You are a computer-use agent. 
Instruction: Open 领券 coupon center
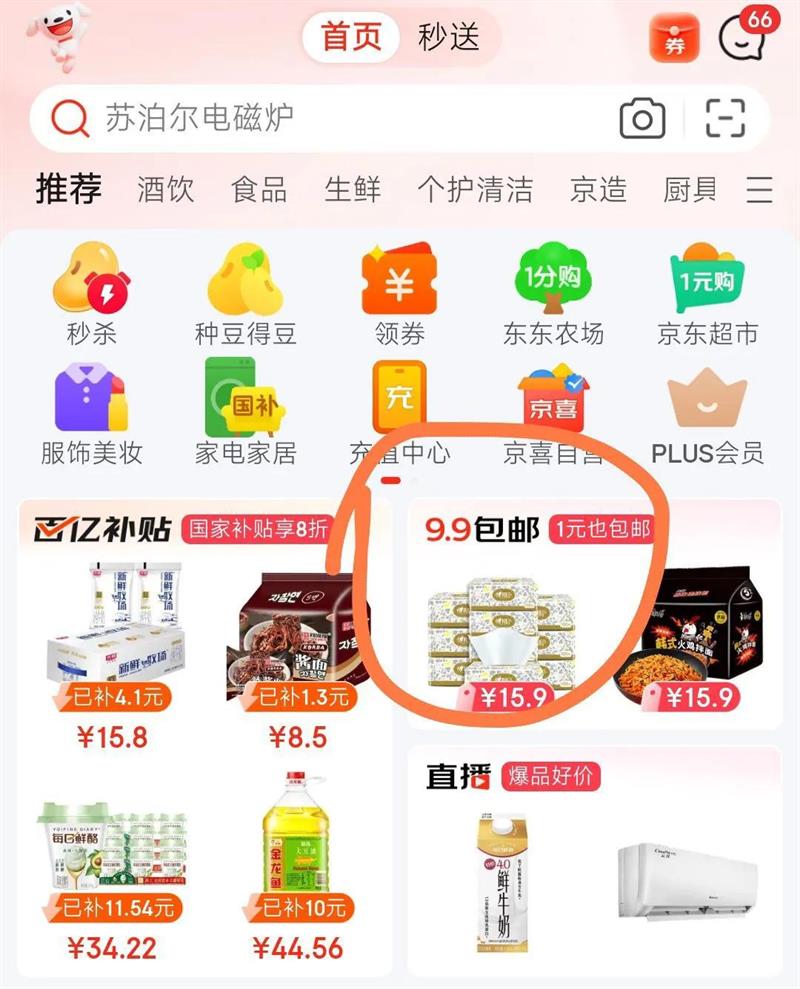pos(399,295)
